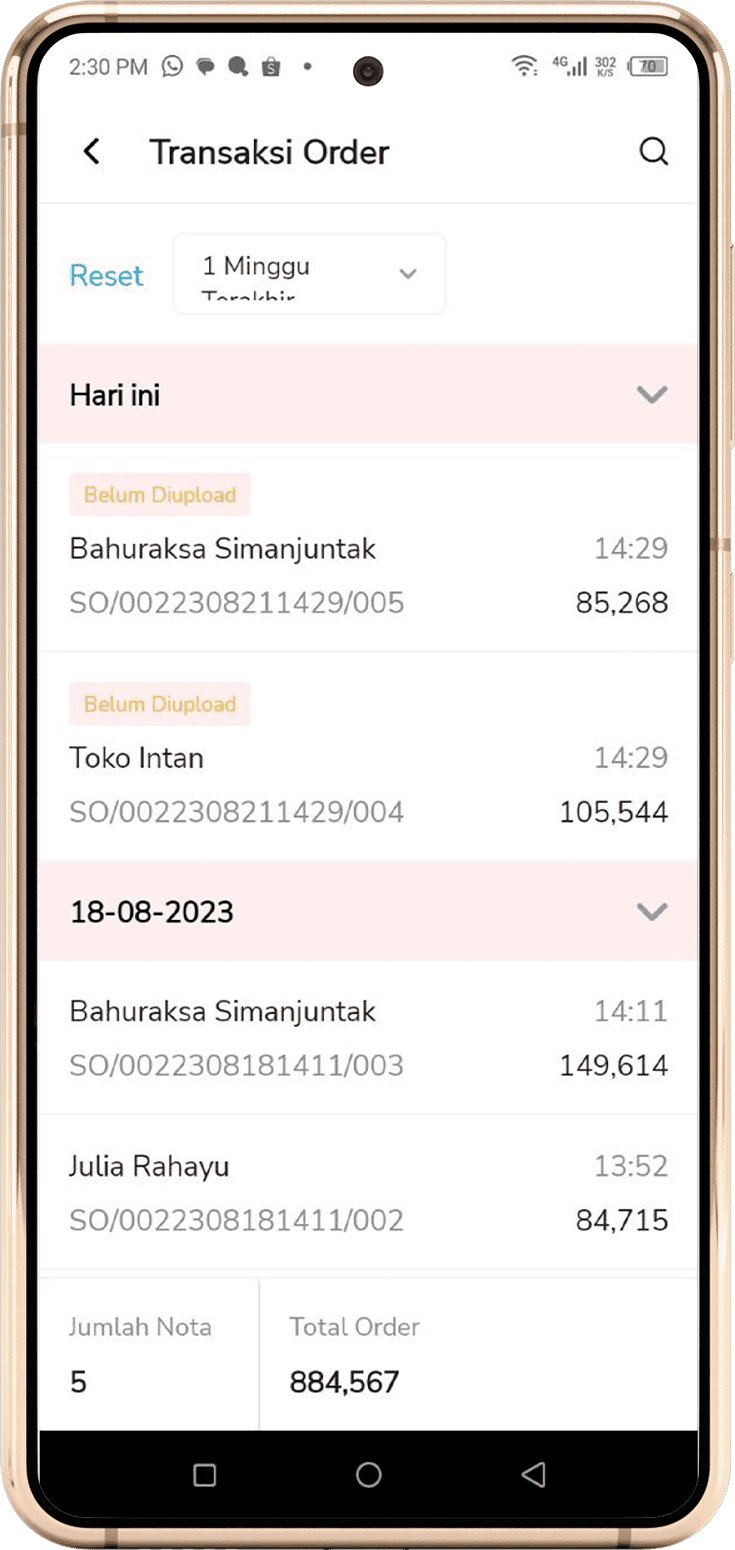
Task: Tap the 18-08-2023 date header
Action: (151, 911)
